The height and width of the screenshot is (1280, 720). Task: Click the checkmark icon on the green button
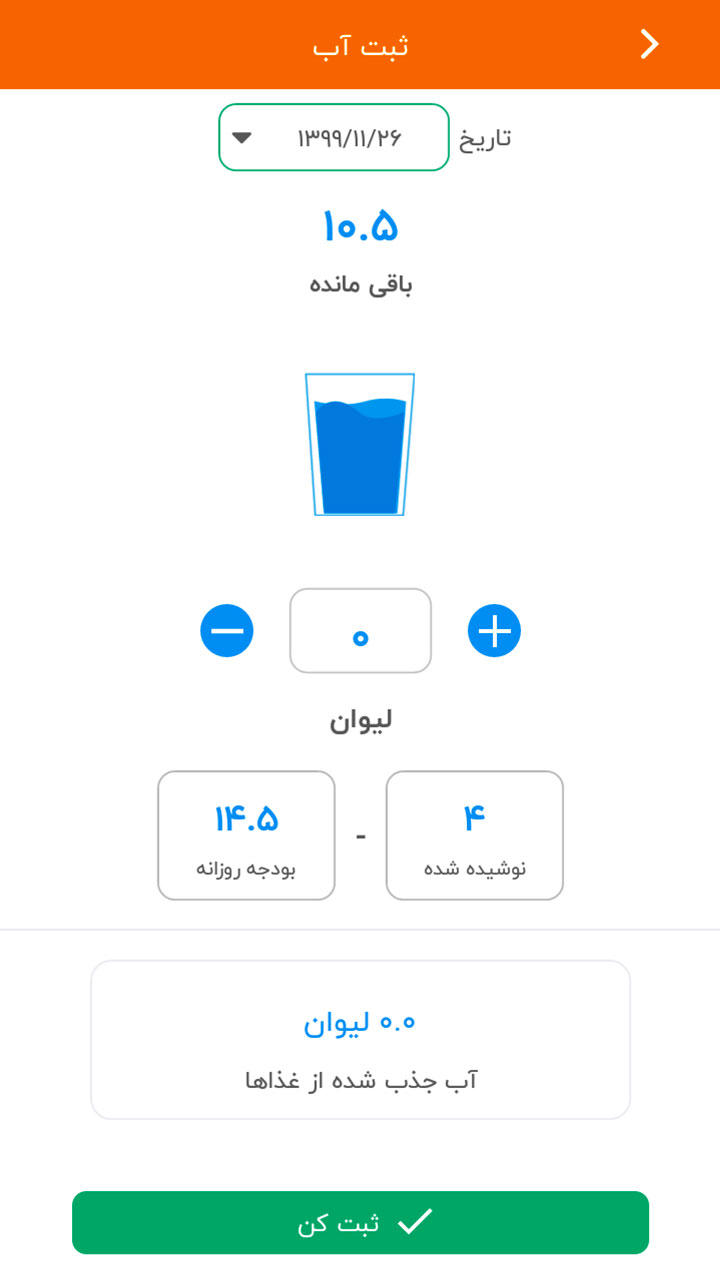click(418, 1220)
